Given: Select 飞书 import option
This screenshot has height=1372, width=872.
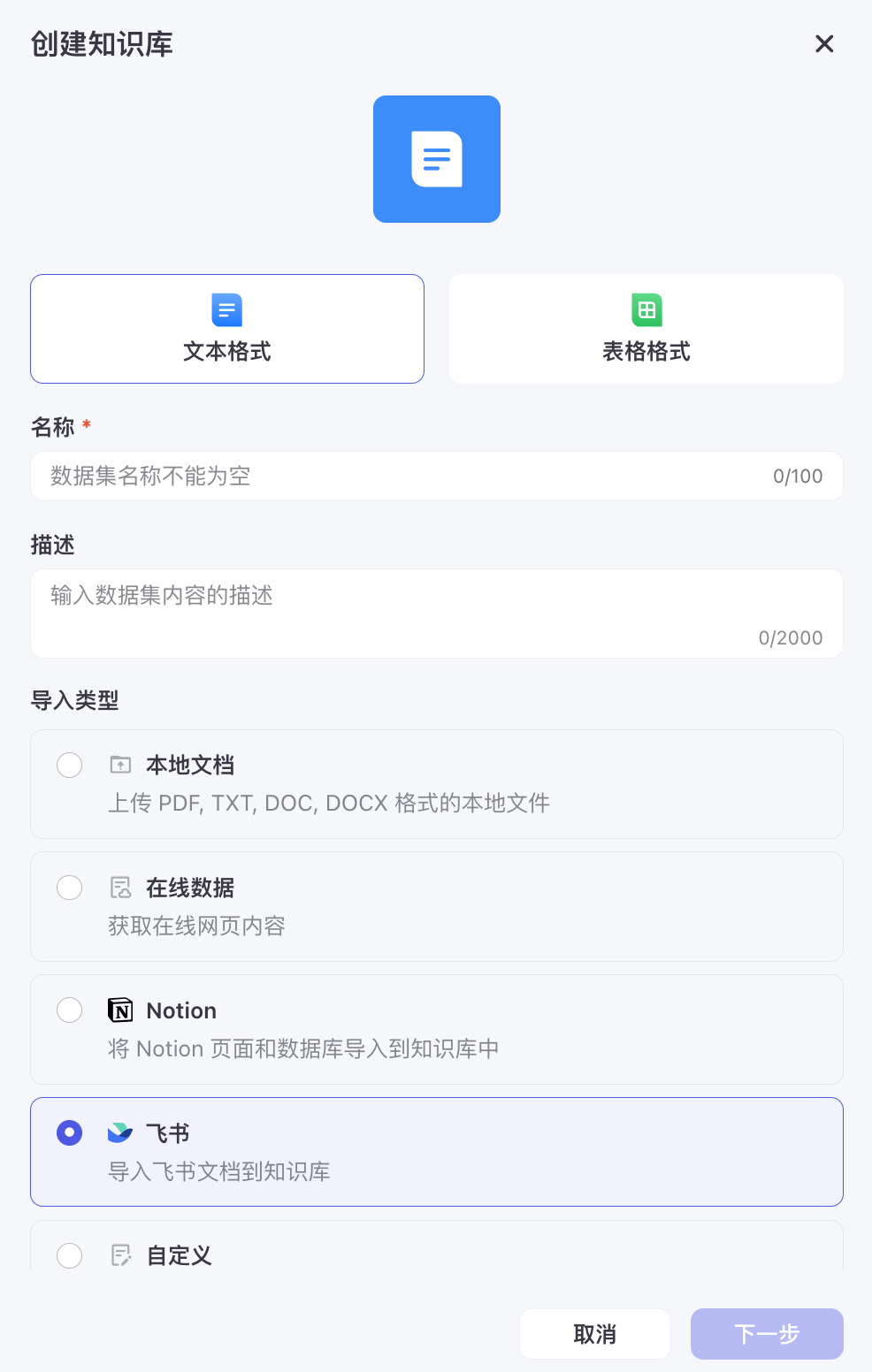Looking at the screenshot, I should click(x=70, y=1133).
